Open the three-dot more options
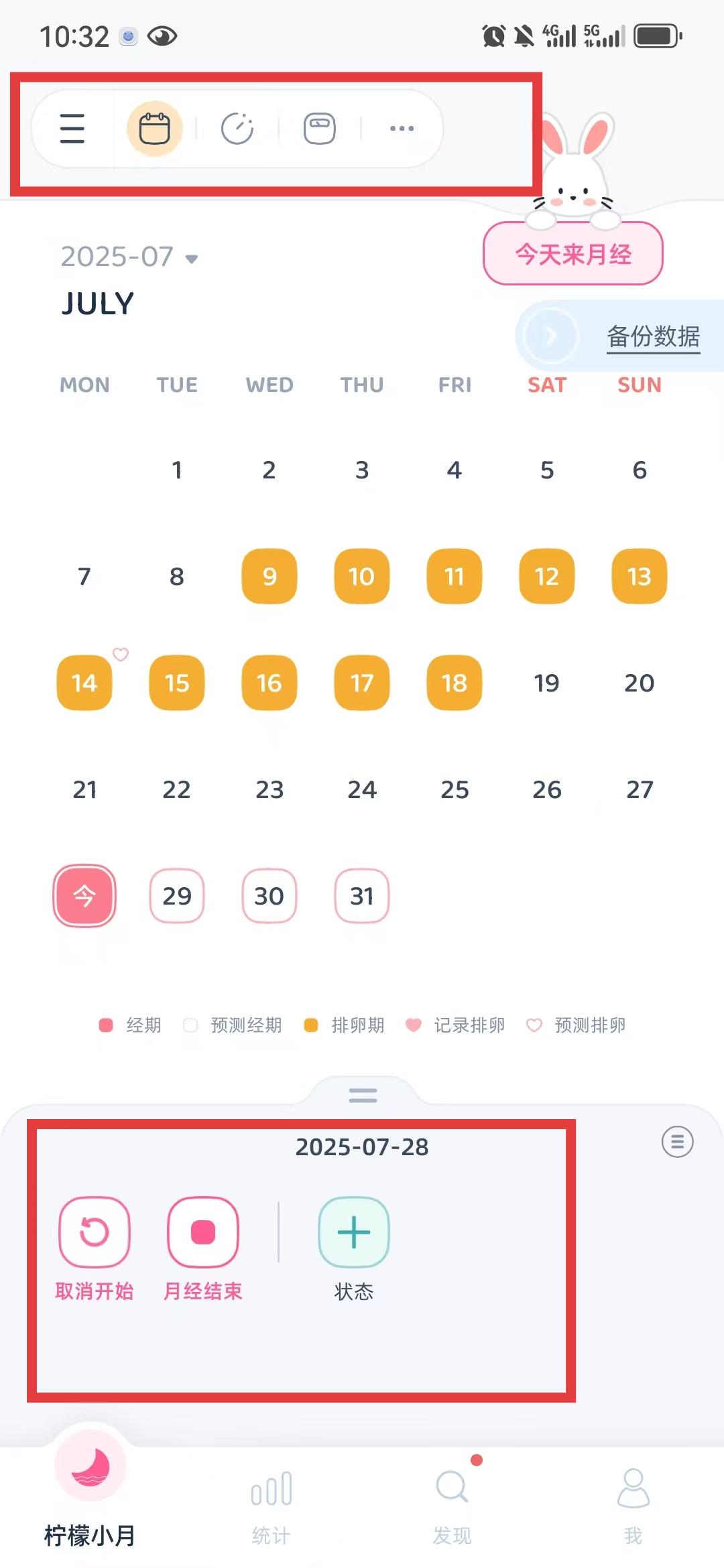Viewport: 724px width, 1568px height. coord(402,129)
